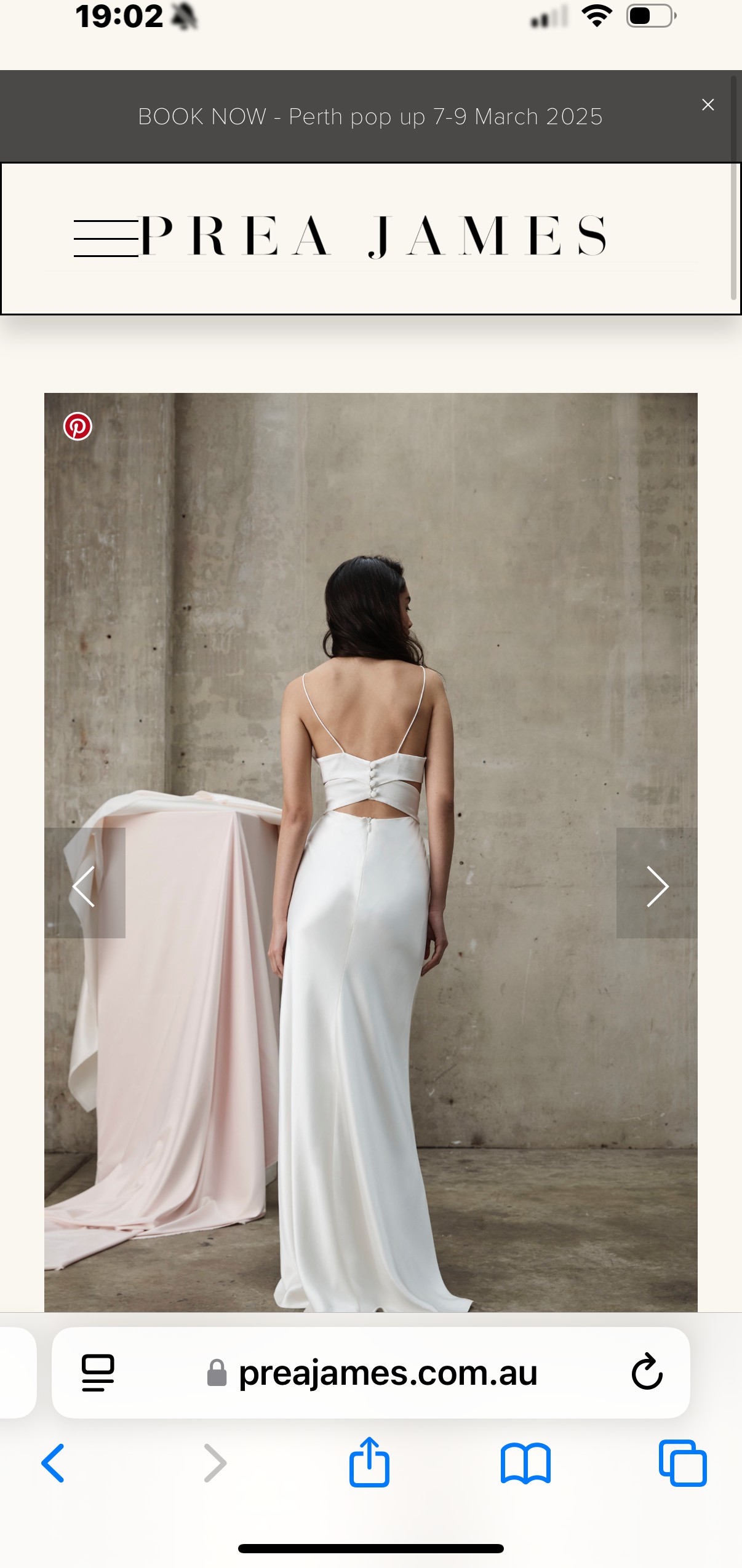Viewport: 742px width, 1568px height.
Task: Go to Prea James homepage via logo
Action: pyautogui.click(x=374, y=236)
